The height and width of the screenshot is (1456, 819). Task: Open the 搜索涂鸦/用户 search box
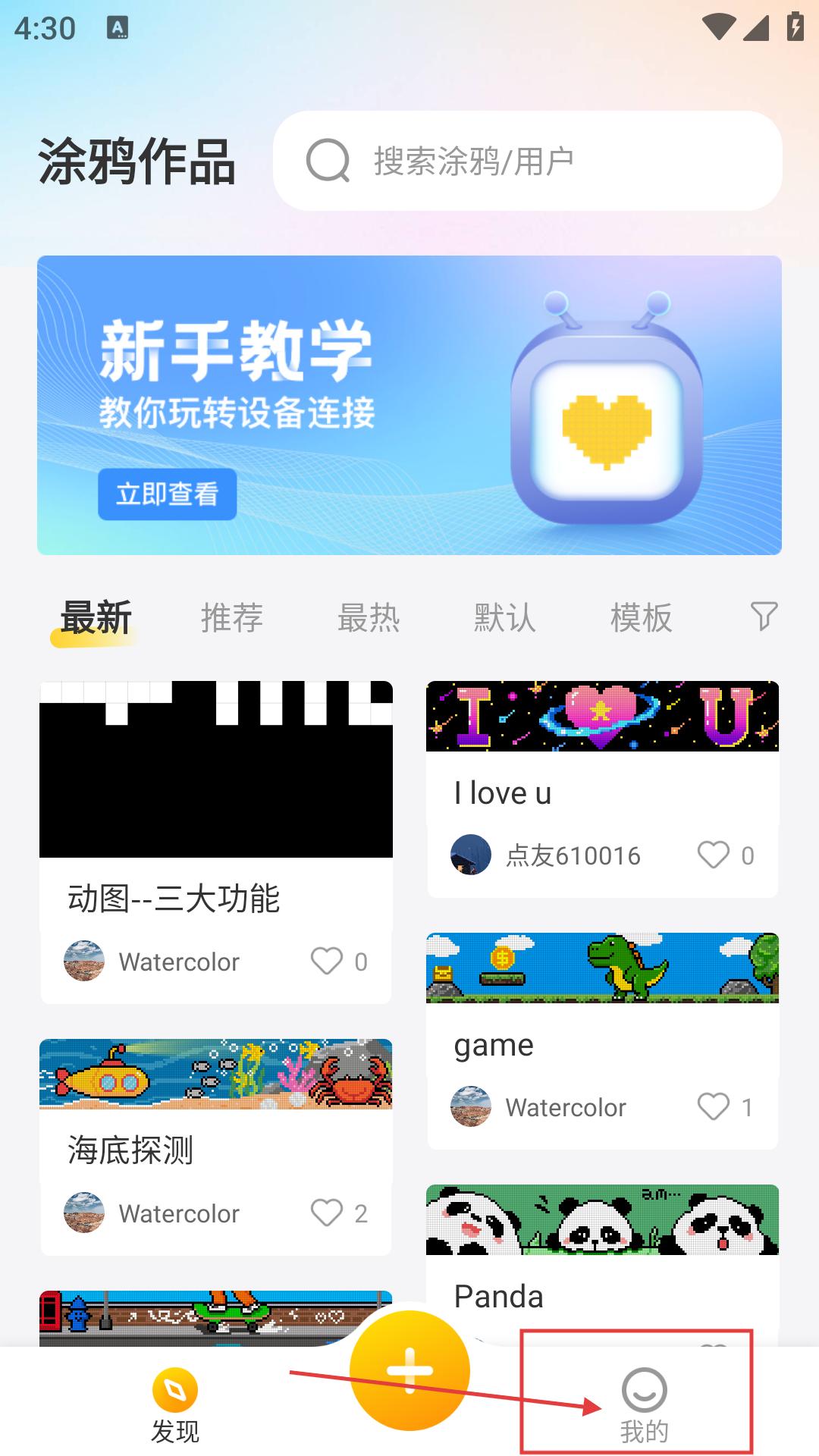[527, 161]
